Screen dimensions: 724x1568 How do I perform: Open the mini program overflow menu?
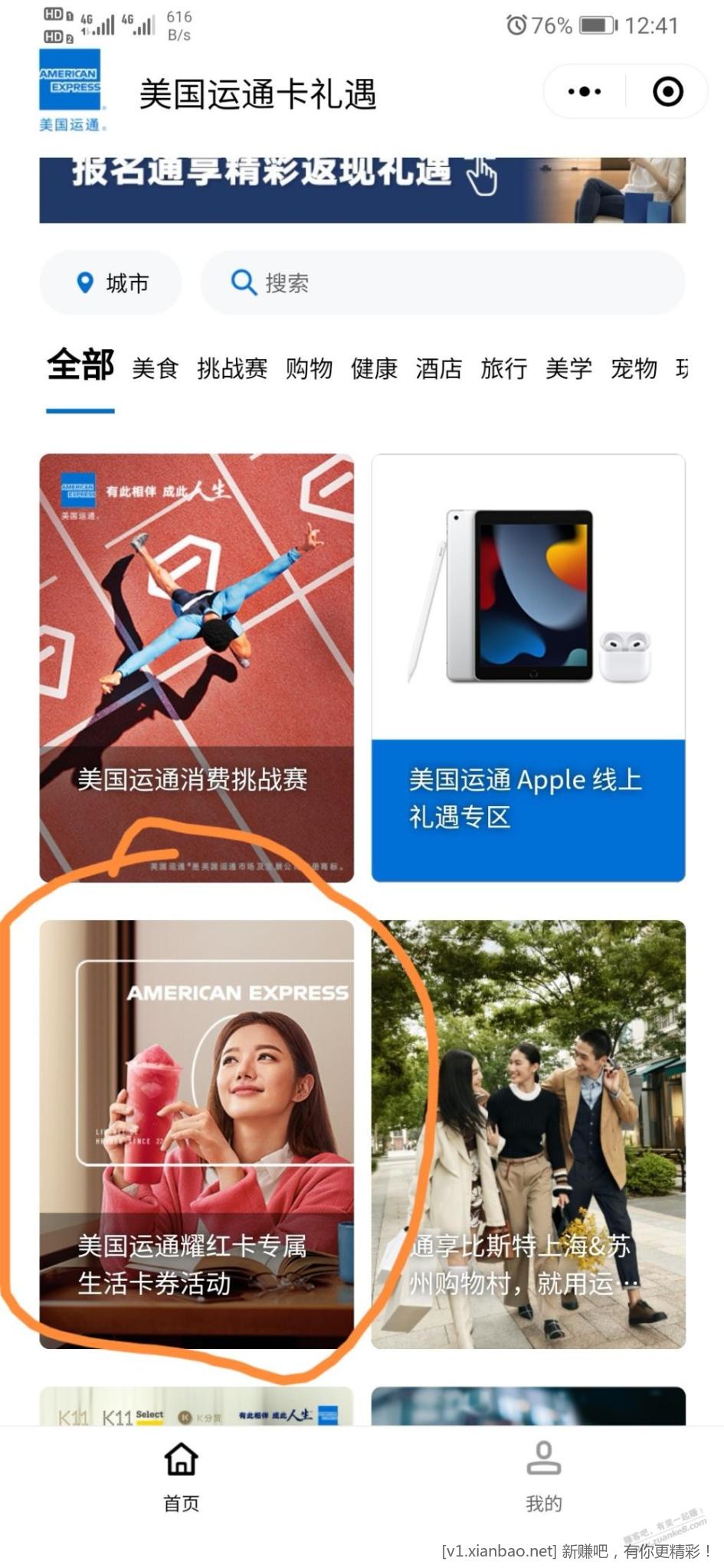click(585, 92)
